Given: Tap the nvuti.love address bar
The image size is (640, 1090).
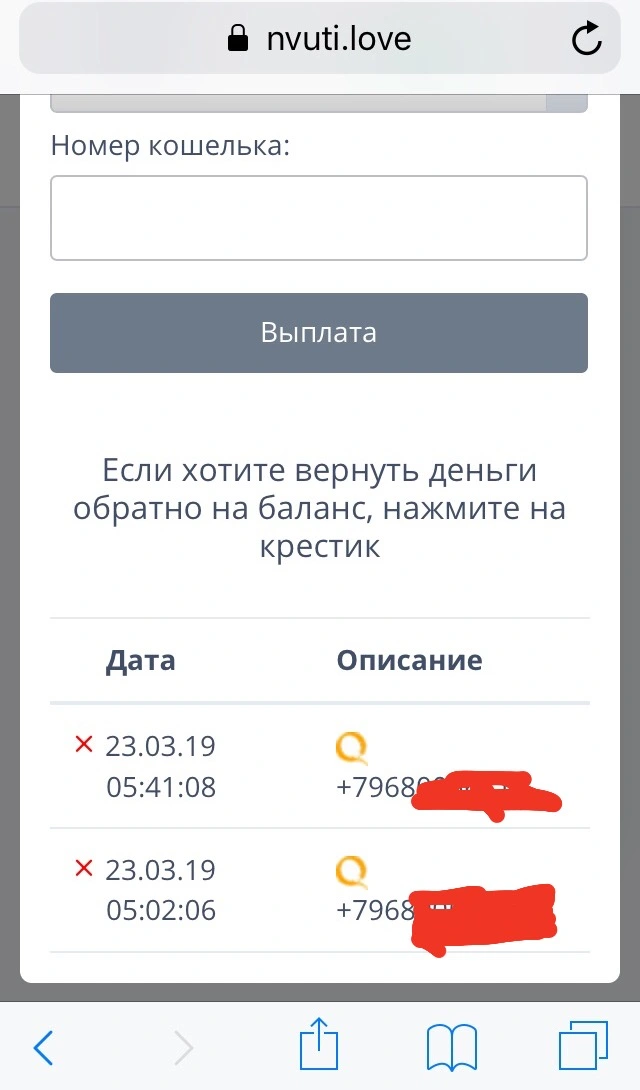Looking at the screenshot, I should tap(320, 38).
